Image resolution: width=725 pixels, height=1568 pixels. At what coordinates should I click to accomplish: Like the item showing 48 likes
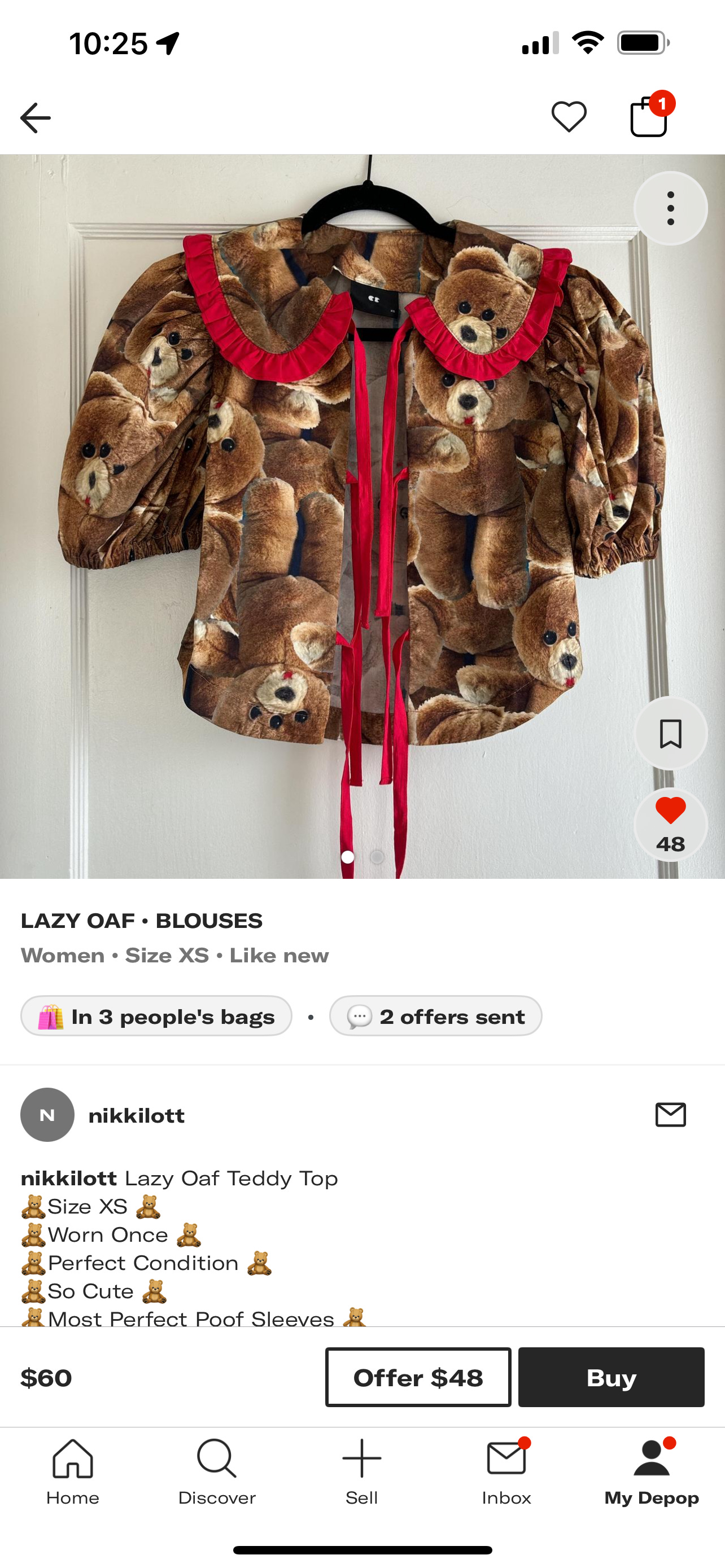click(670, 825)
